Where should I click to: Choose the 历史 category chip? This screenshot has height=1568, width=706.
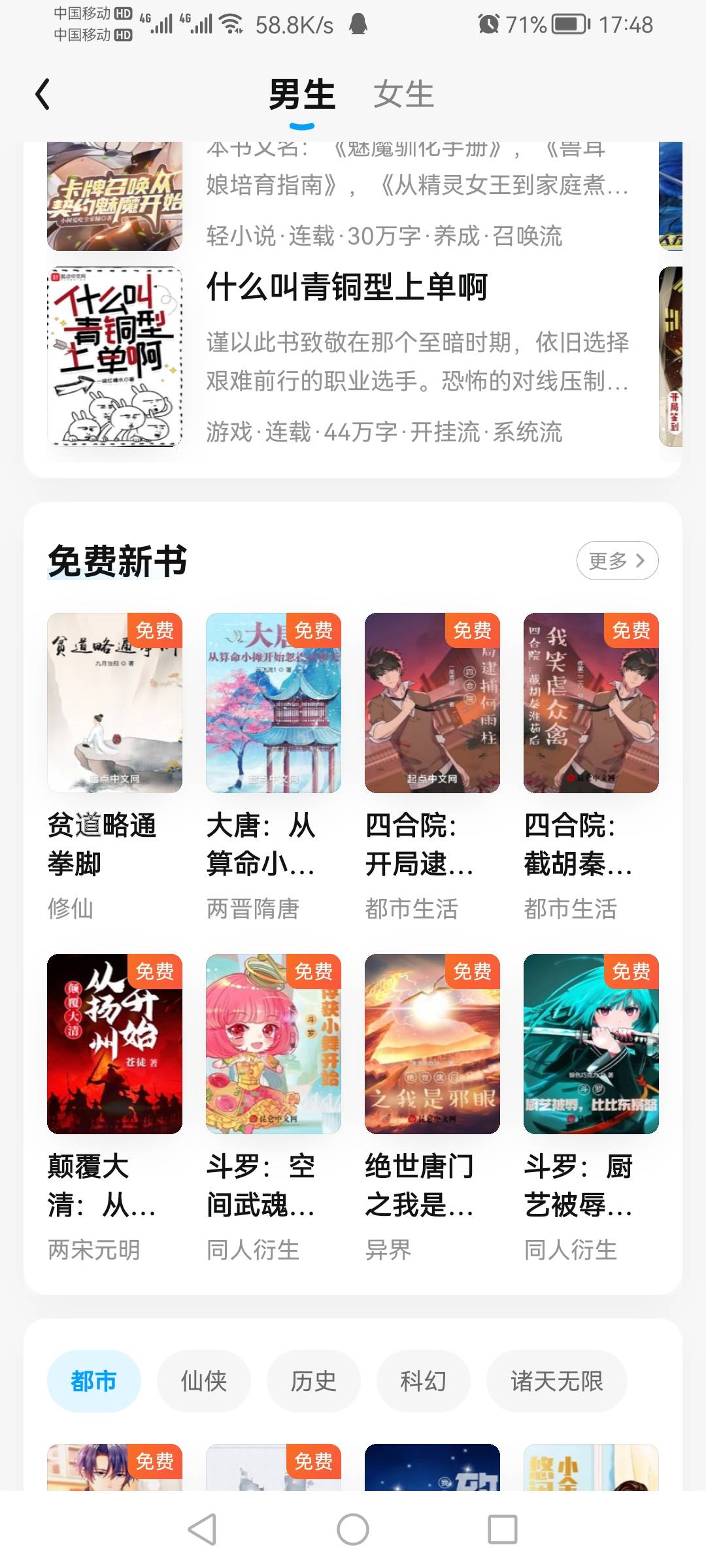(x=313, y=1381)
